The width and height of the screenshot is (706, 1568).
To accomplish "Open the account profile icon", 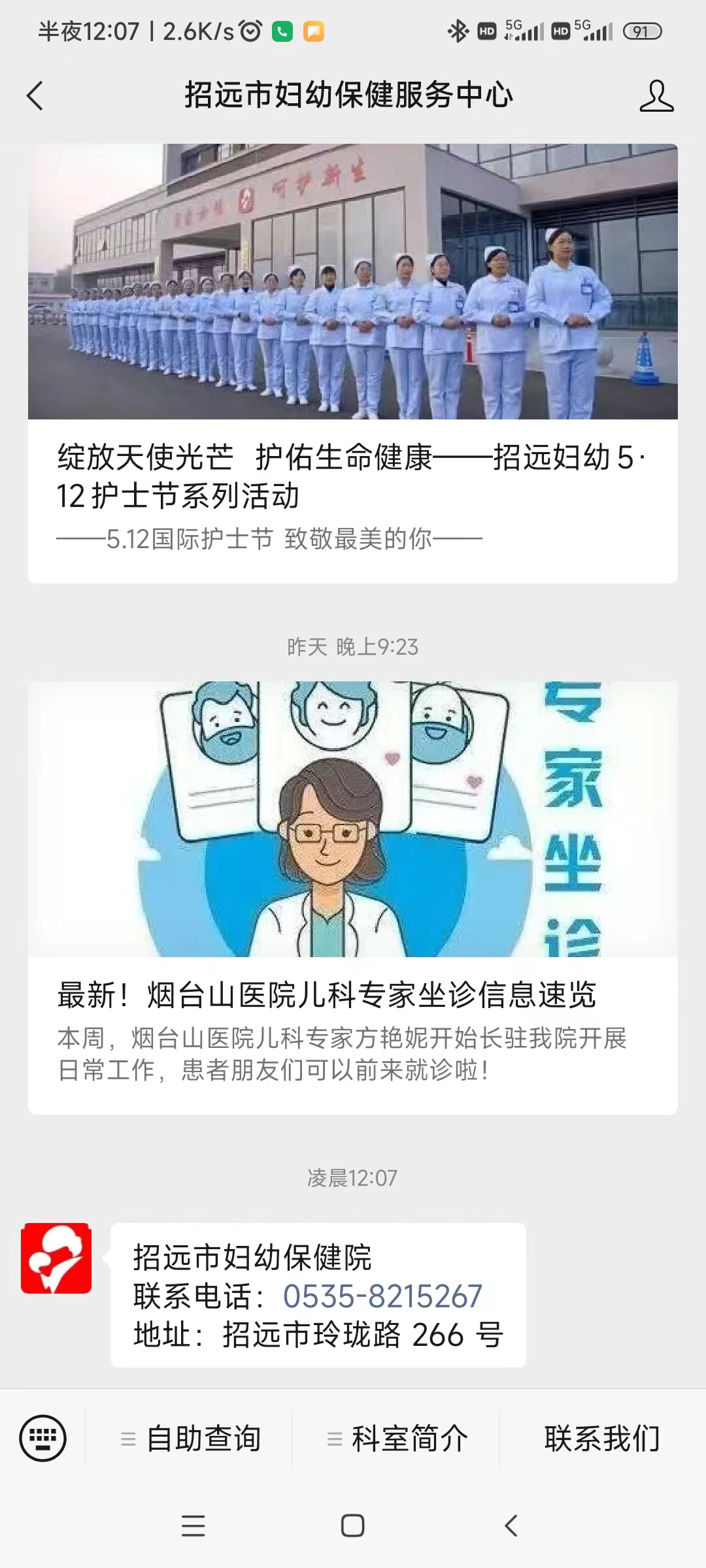I will (656, 96).
